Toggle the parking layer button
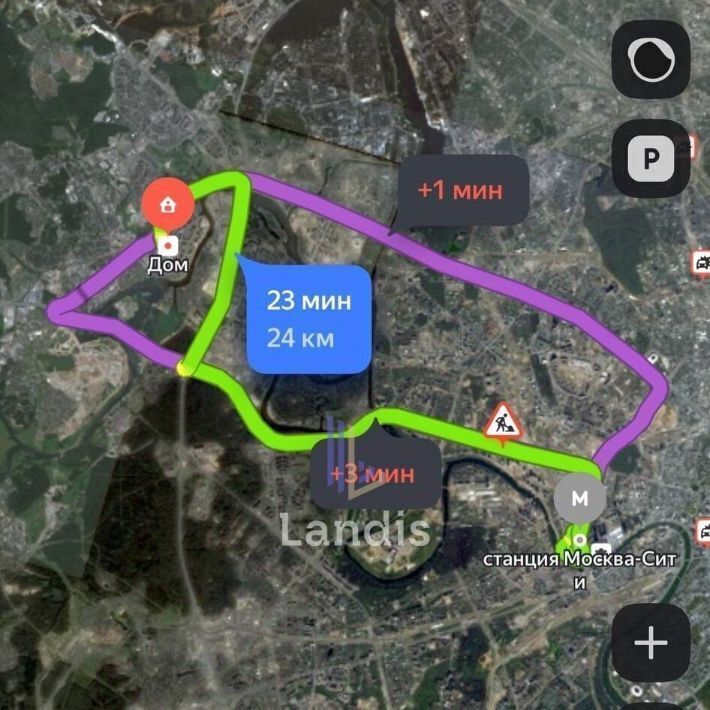The width and height of the screenshot is (710, 710). coord(651,158)
